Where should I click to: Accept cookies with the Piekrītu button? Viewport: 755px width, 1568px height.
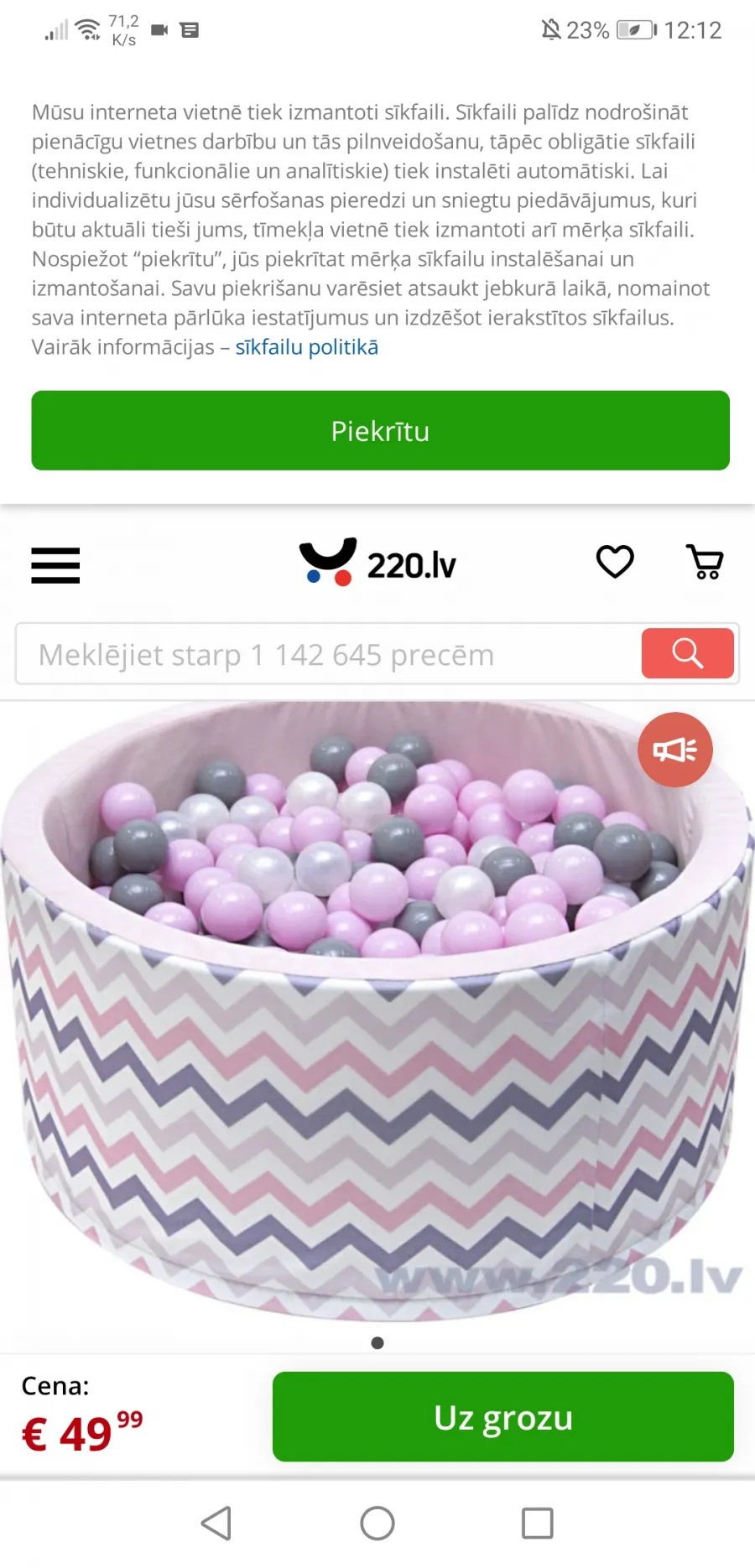click(x=380, y=430)
